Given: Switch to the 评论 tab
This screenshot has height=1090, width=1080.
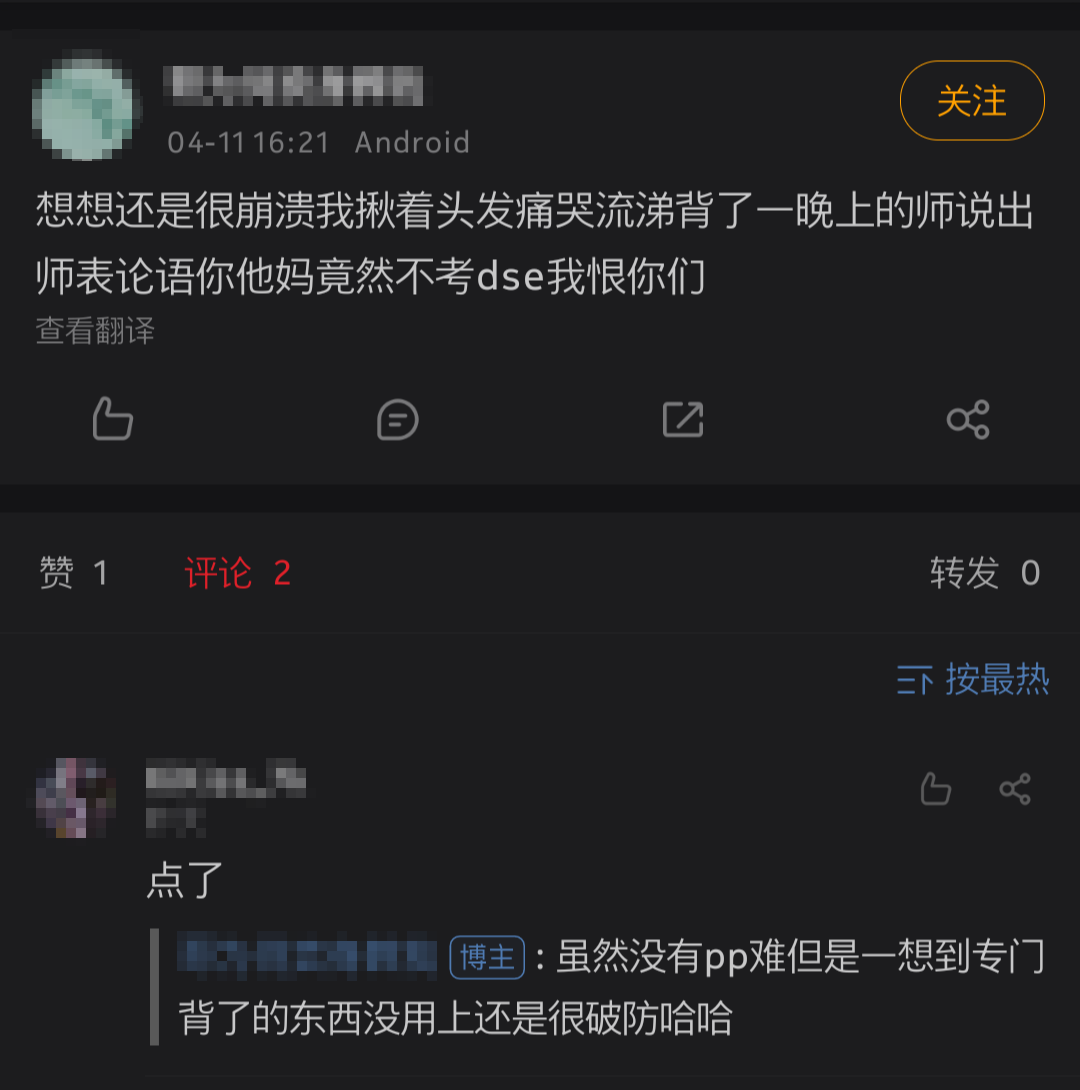Looking at the screenshot, I should [x=237, y=573].
